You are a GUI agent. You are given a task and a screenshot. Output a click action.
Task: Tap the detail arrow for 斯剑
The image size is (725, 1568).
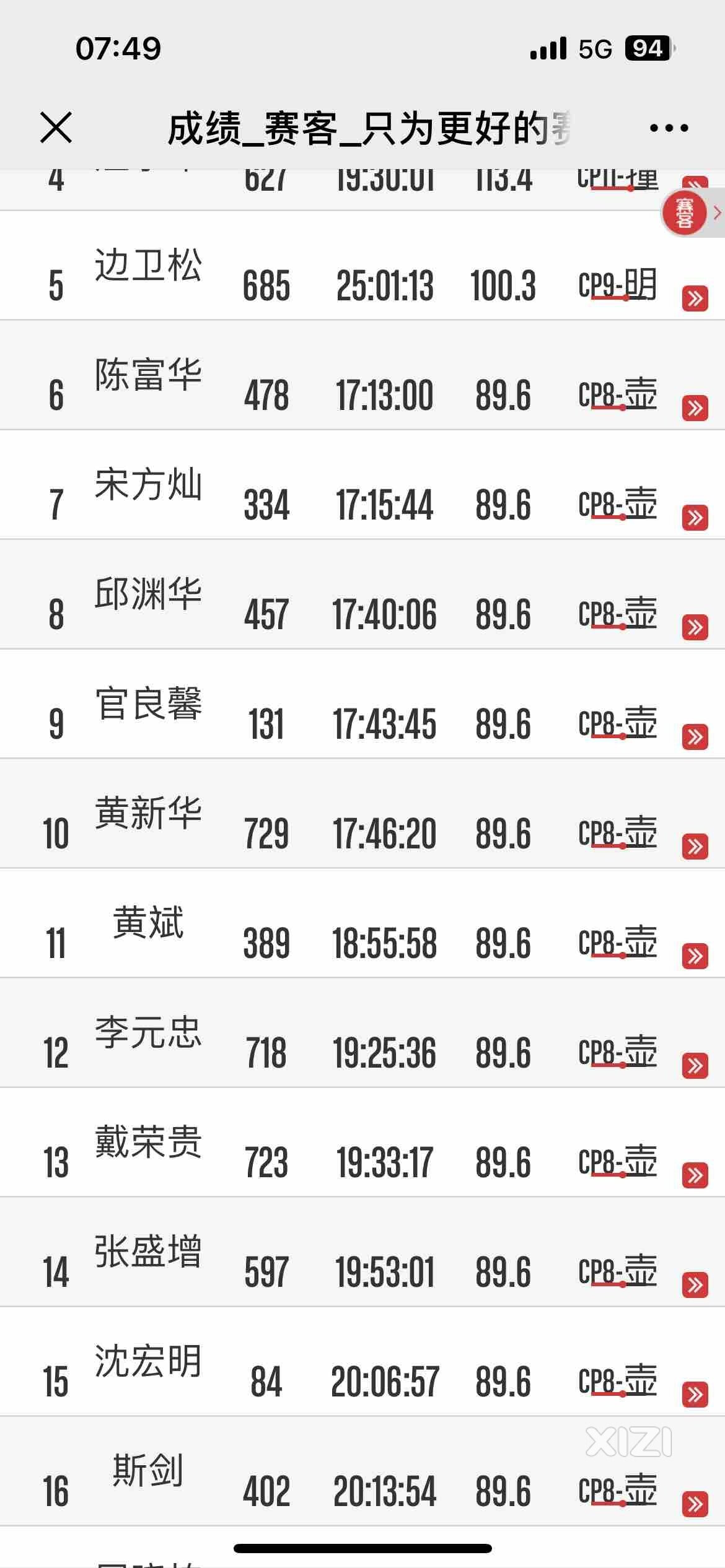coord(695,1504)
